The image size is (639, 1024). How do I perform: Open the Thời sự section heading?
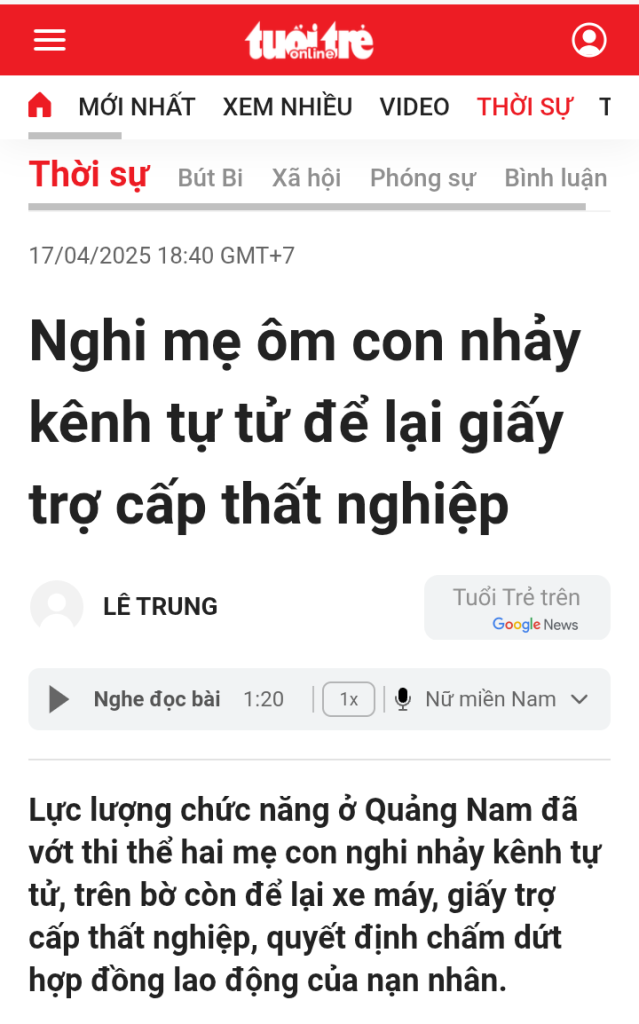(x=88, y=175)
